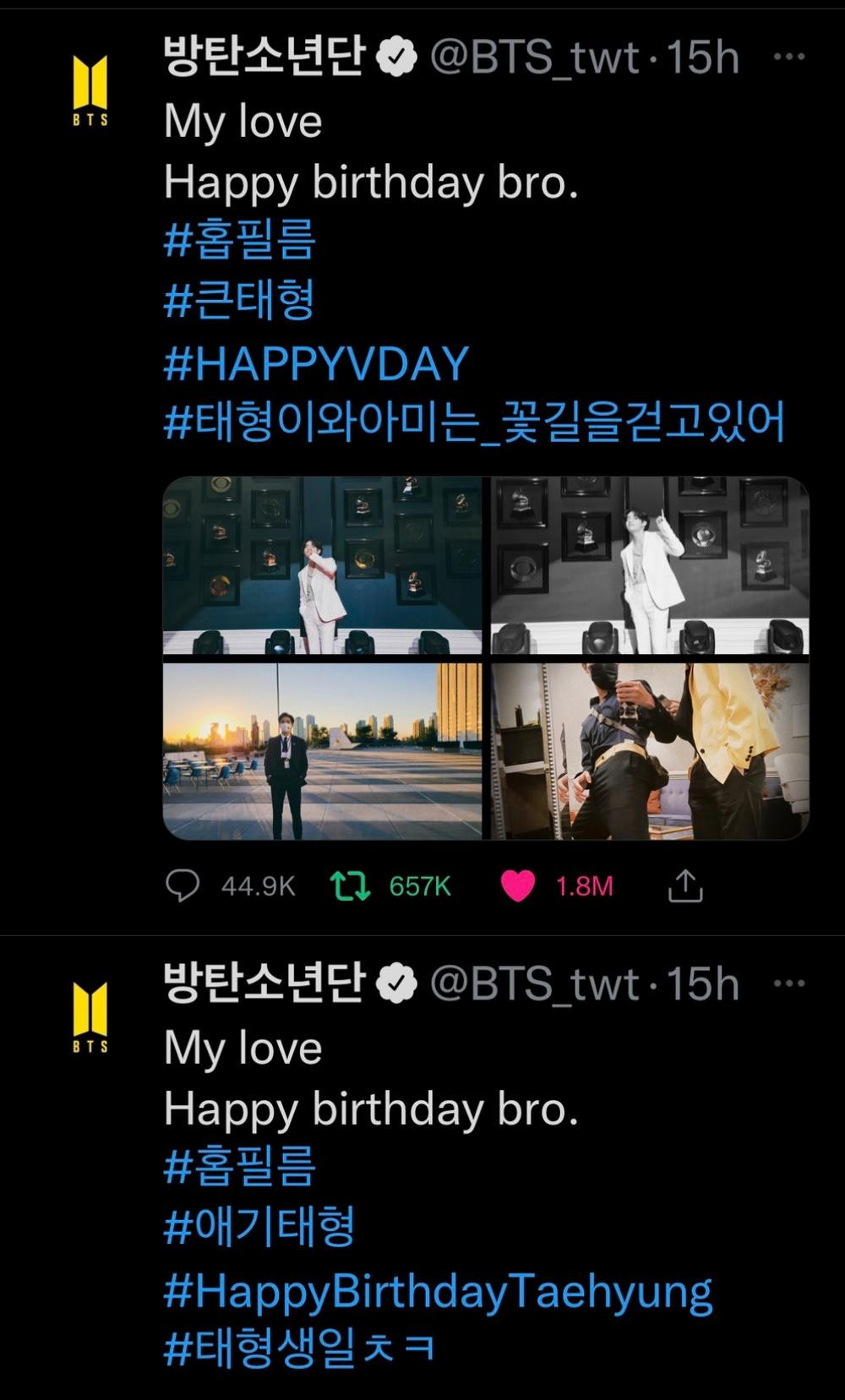Open hashtag #HappyBirthdayTaehyung
The width and height of the screenshot is (845, 1400).
438,1291
